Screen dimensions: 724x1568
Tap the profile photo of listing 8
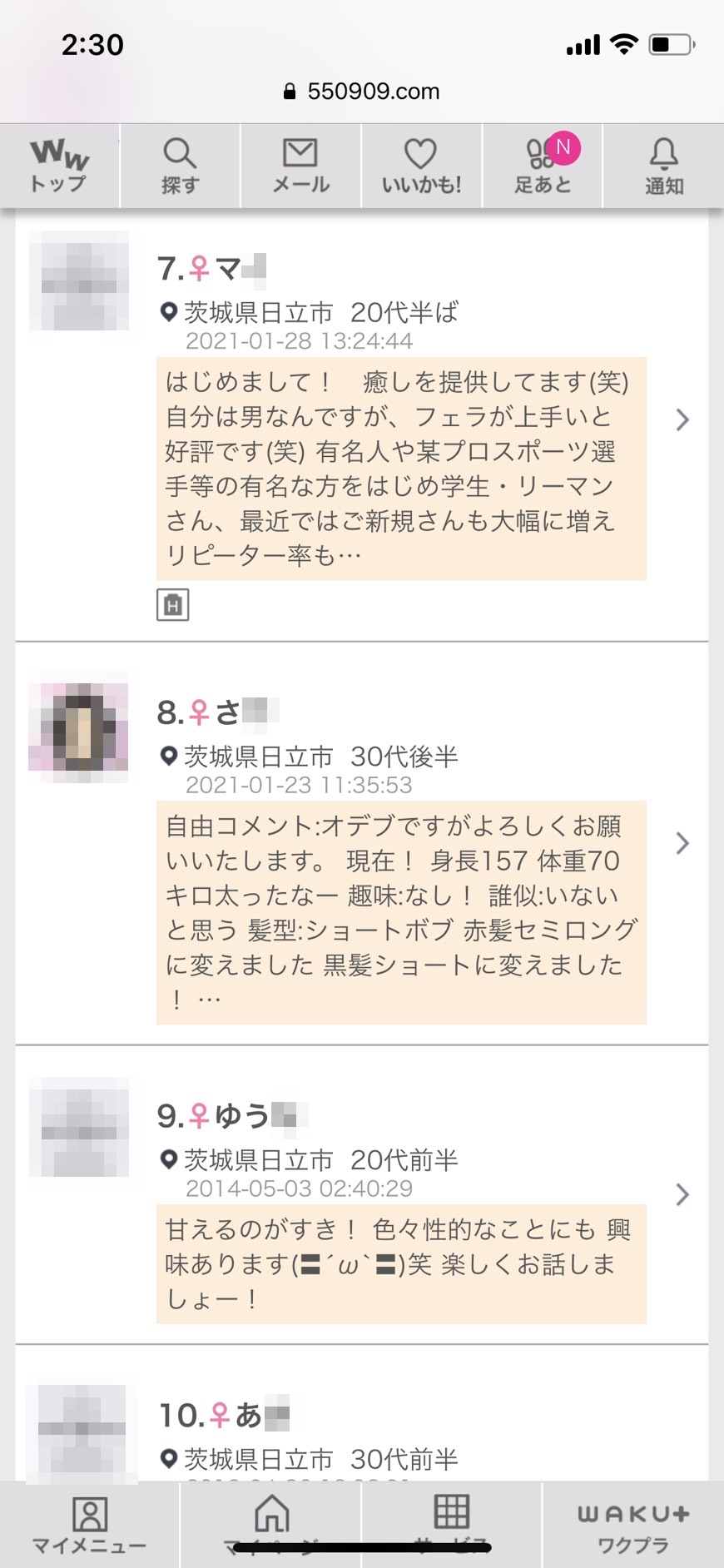(79, 727)
